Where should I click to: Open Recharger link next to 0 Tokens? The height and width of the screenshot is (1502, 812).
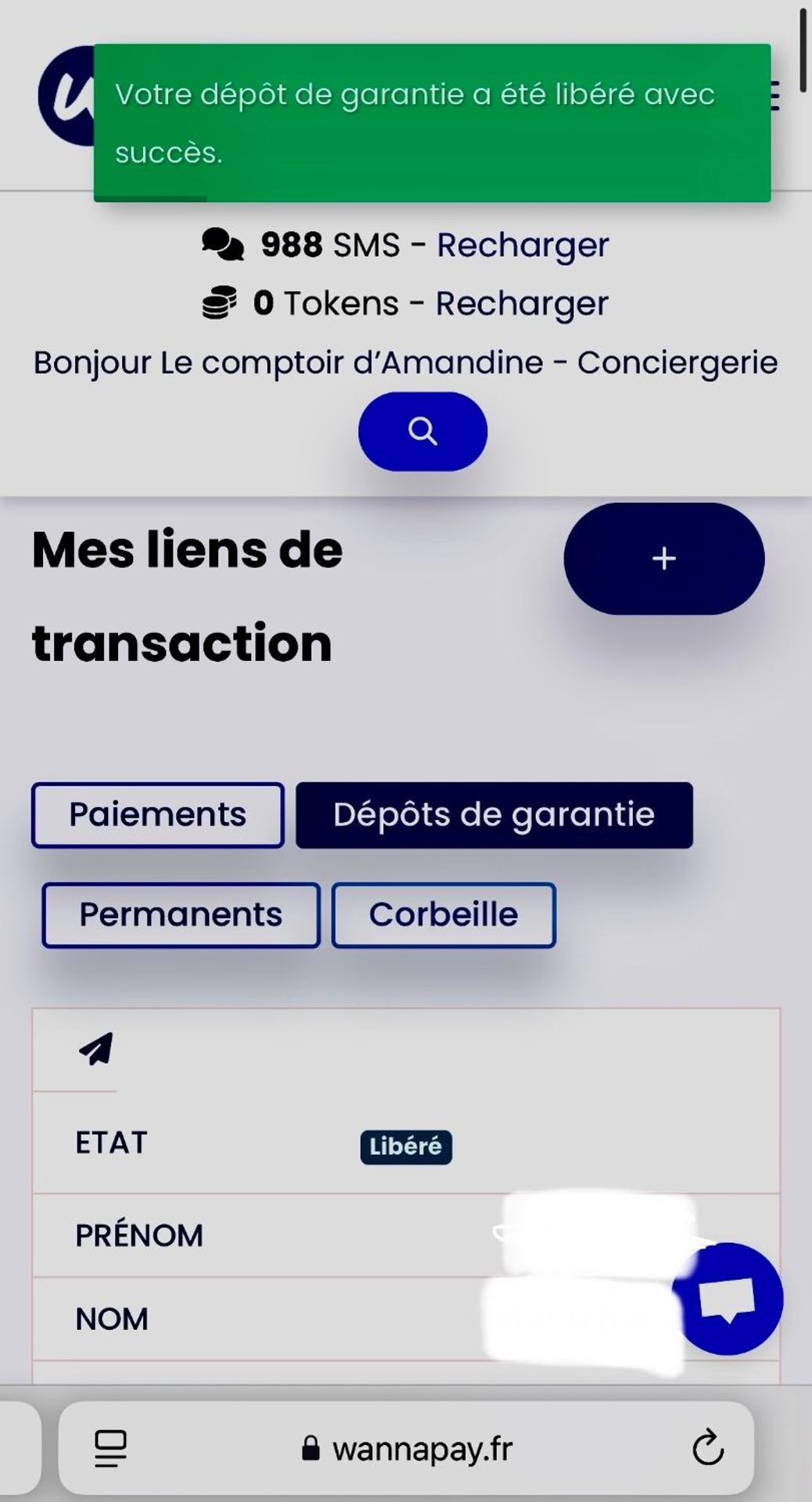pos(521,303)
